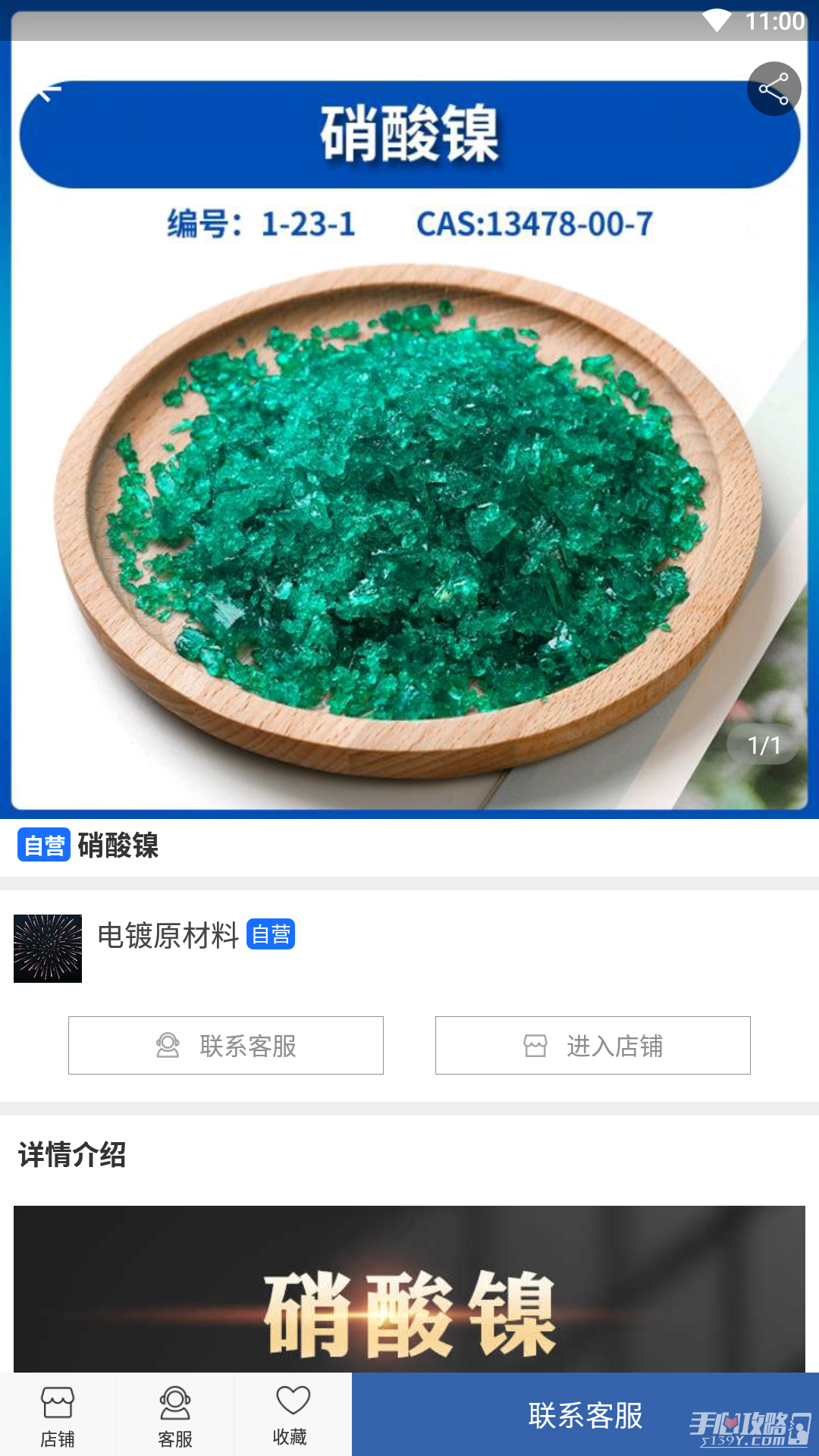This screenshot has height=1456, width=819.
Task: Enter the shop via 进入店铺
Action: tap(593, 1045)
